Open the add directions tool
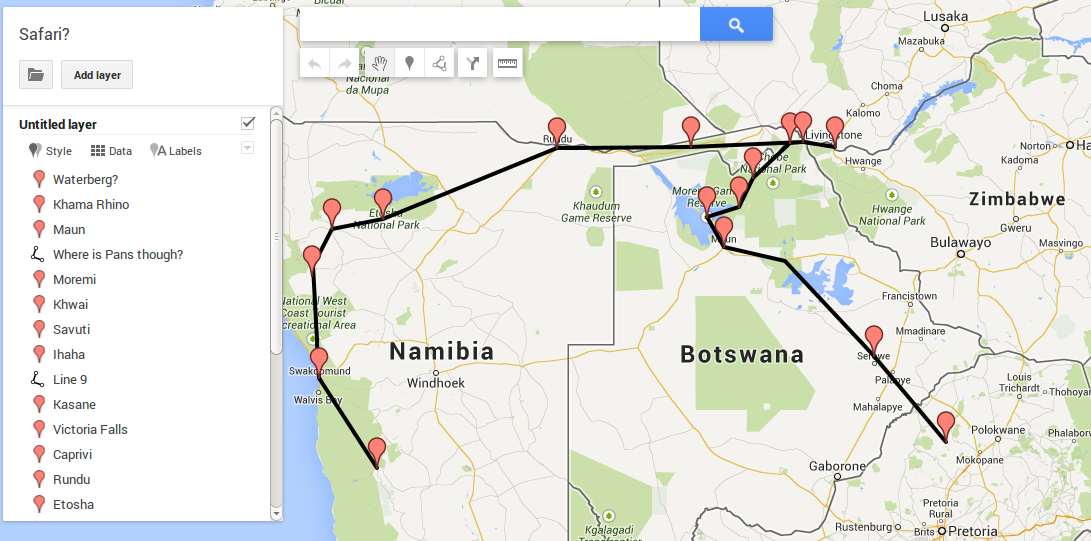Image resolution: width=1091 pixels, height=541 pixels. [473, 63]
